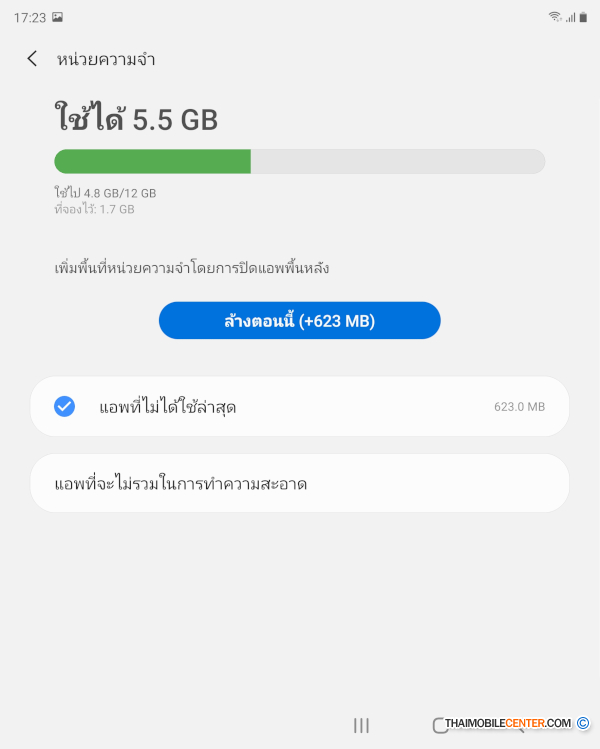Open recent apps from the navigation bar

tap(362, 725)
